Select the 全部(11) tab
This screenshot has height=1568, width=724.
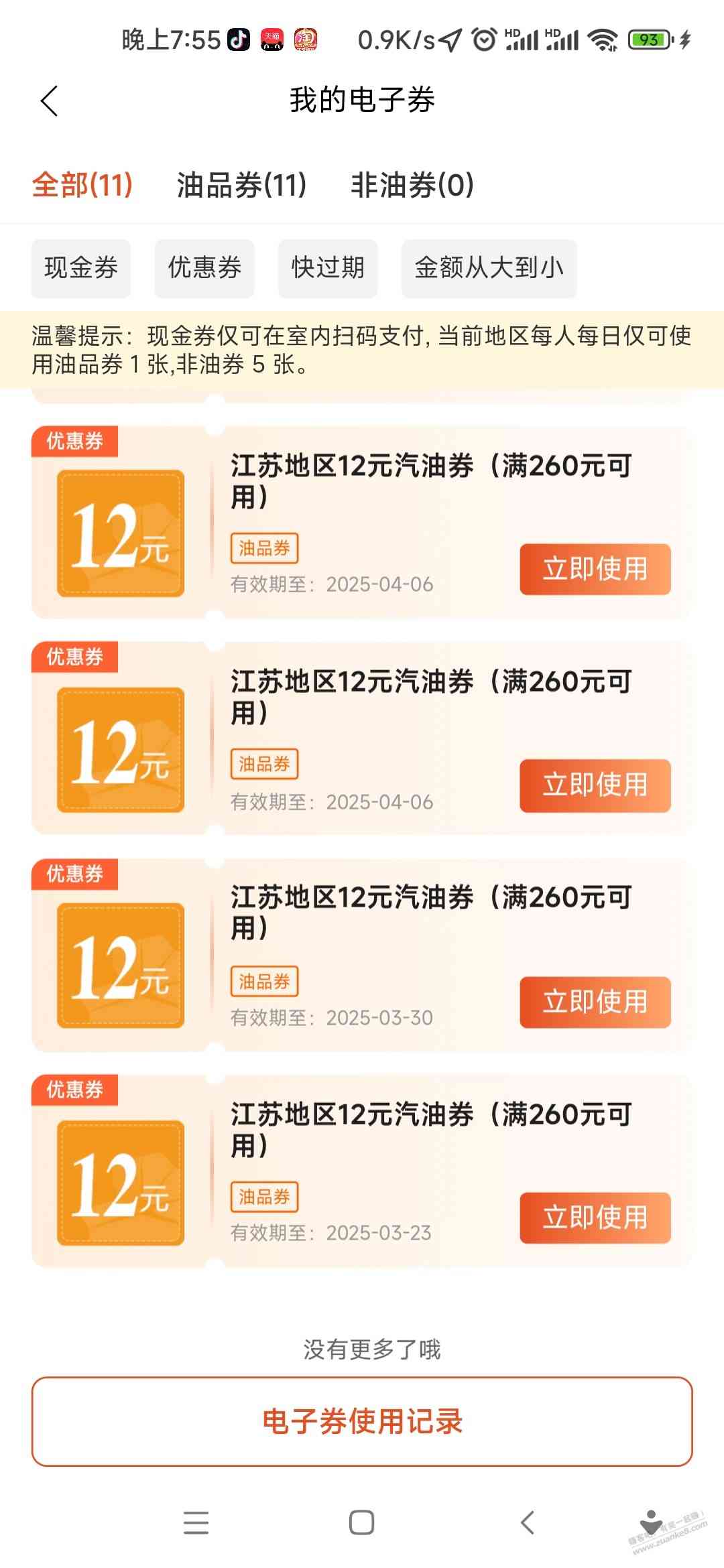coord(82,185)
